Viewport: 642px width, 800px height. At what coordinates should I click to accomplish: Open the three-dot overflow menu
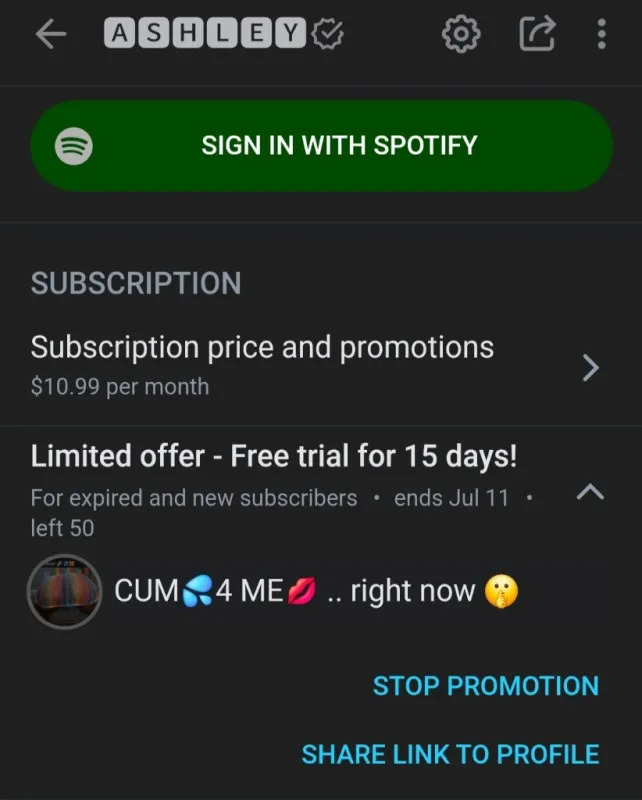[601, 35]
